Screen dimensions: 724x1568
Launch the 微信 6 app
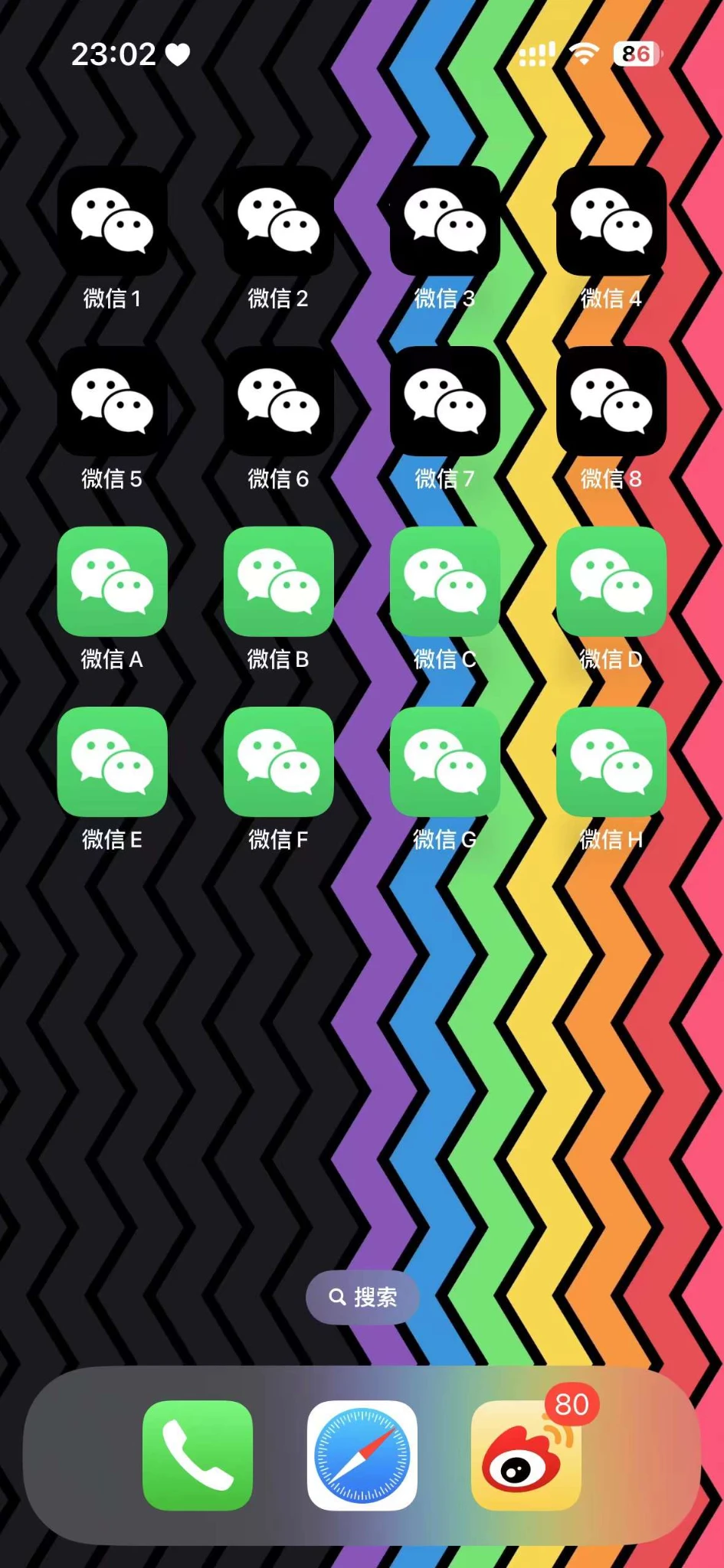[x=279, y=401]
